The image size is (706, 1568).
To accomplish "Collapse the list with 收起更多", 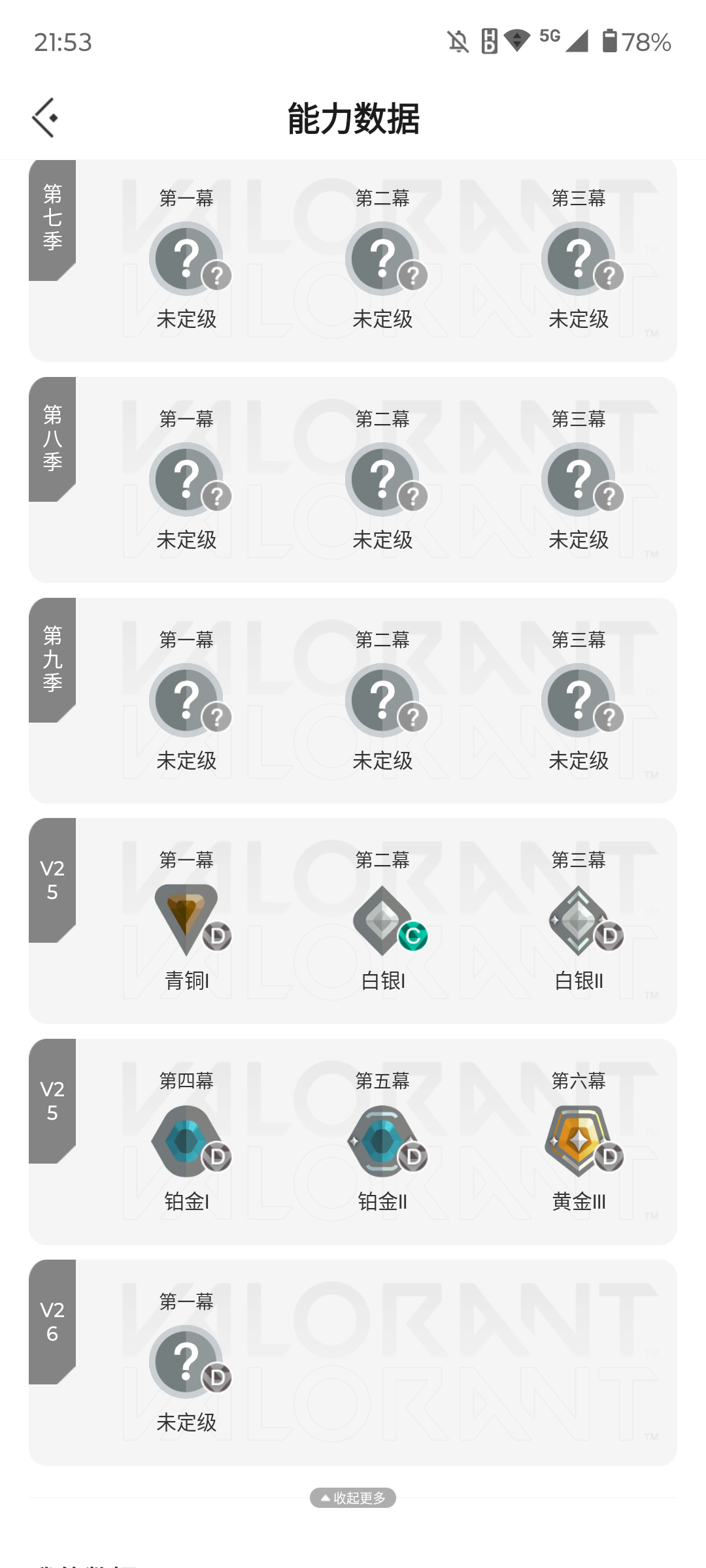I will (353, 1497).
